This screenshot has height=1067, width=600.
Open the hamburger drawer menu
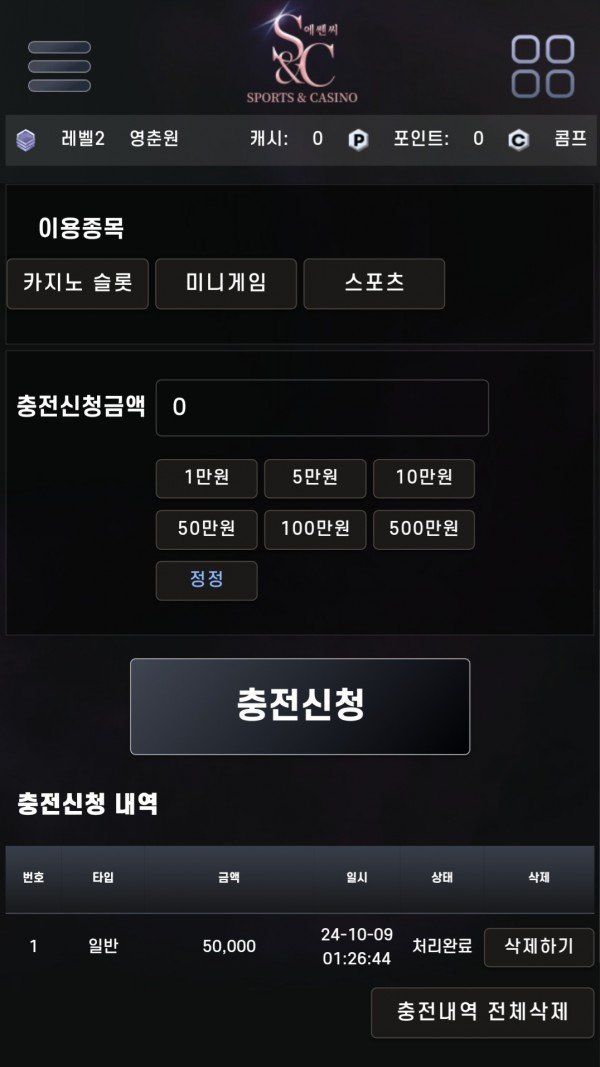pos(59,66)
